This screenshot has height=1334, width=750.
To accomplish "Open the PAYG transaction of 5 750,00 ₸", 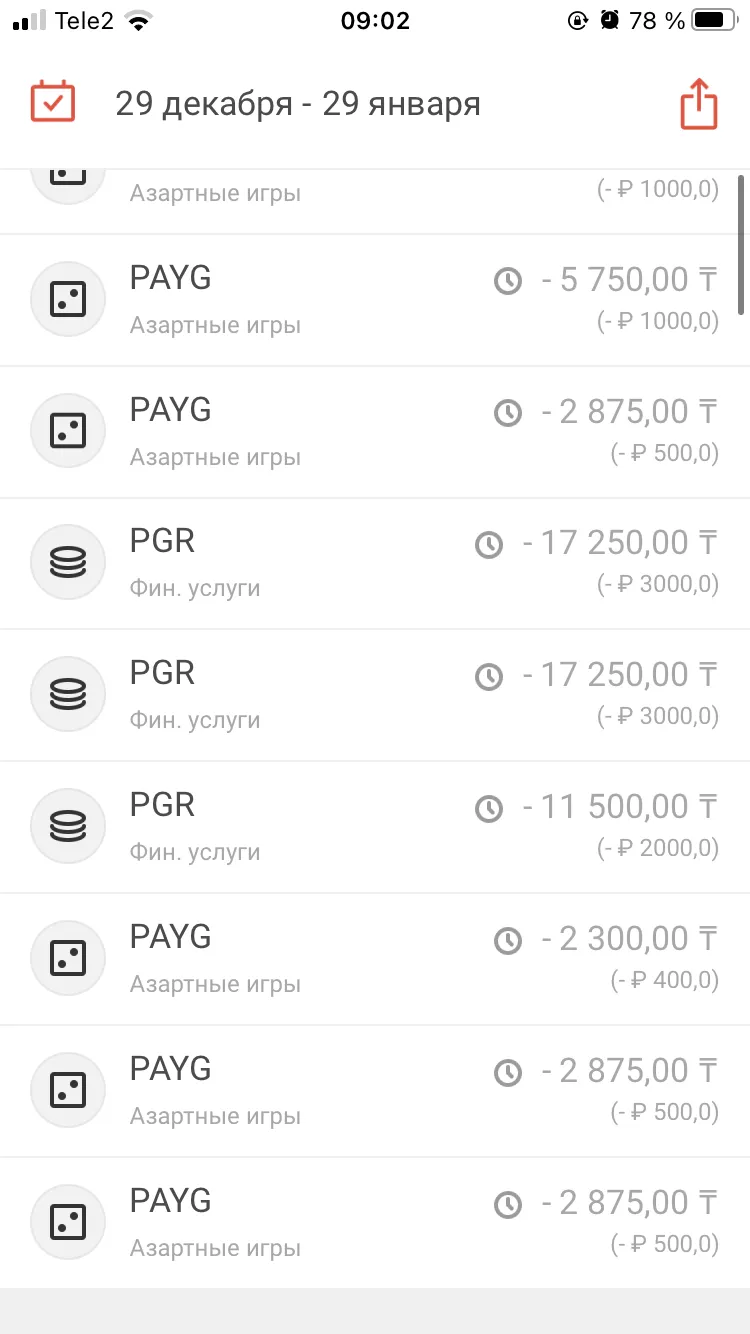I will [375, 300].
